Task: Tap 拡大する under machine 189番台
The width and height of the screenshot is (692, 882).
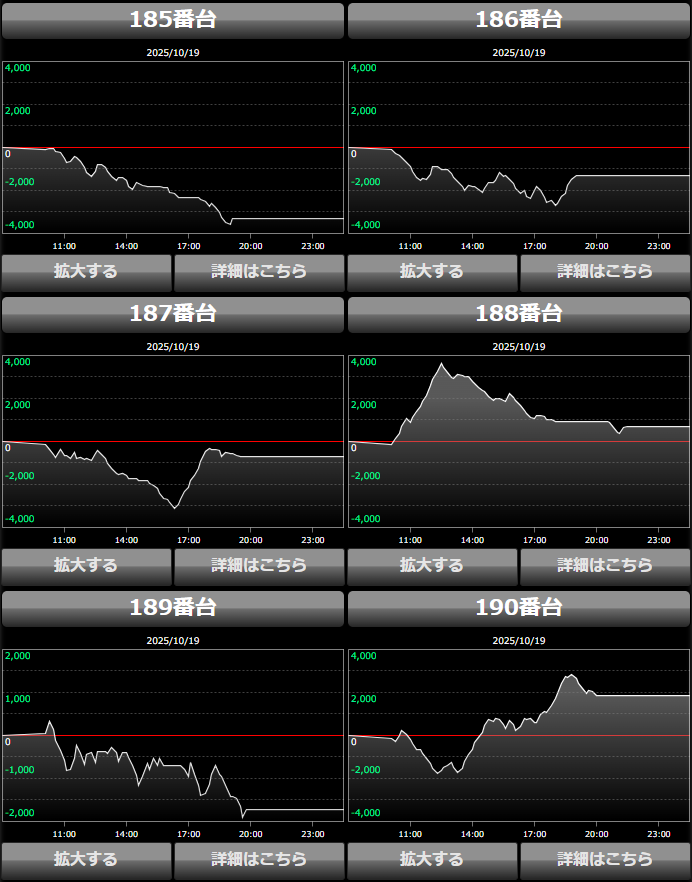Action: coord(86,859)
